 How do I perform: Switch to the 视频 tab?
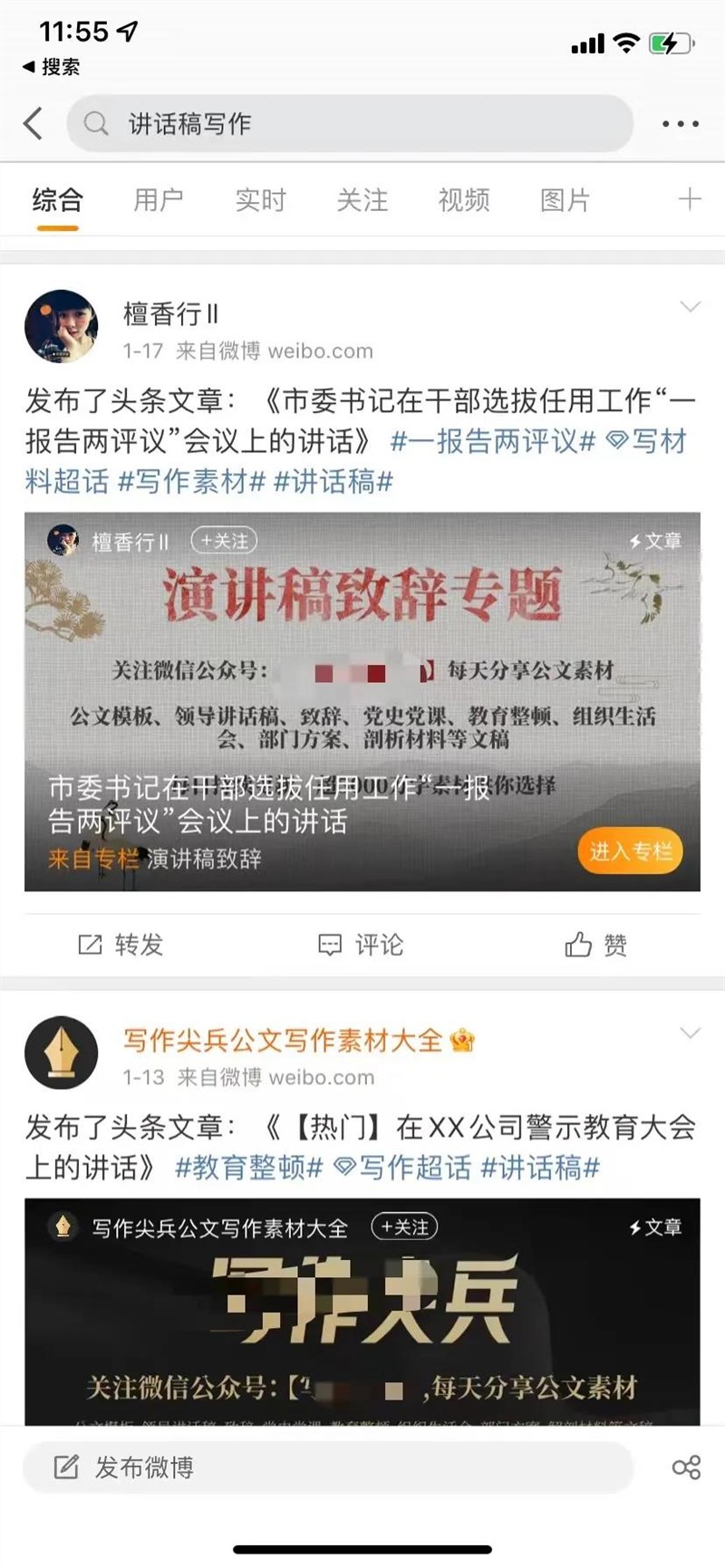coord(463,200)
